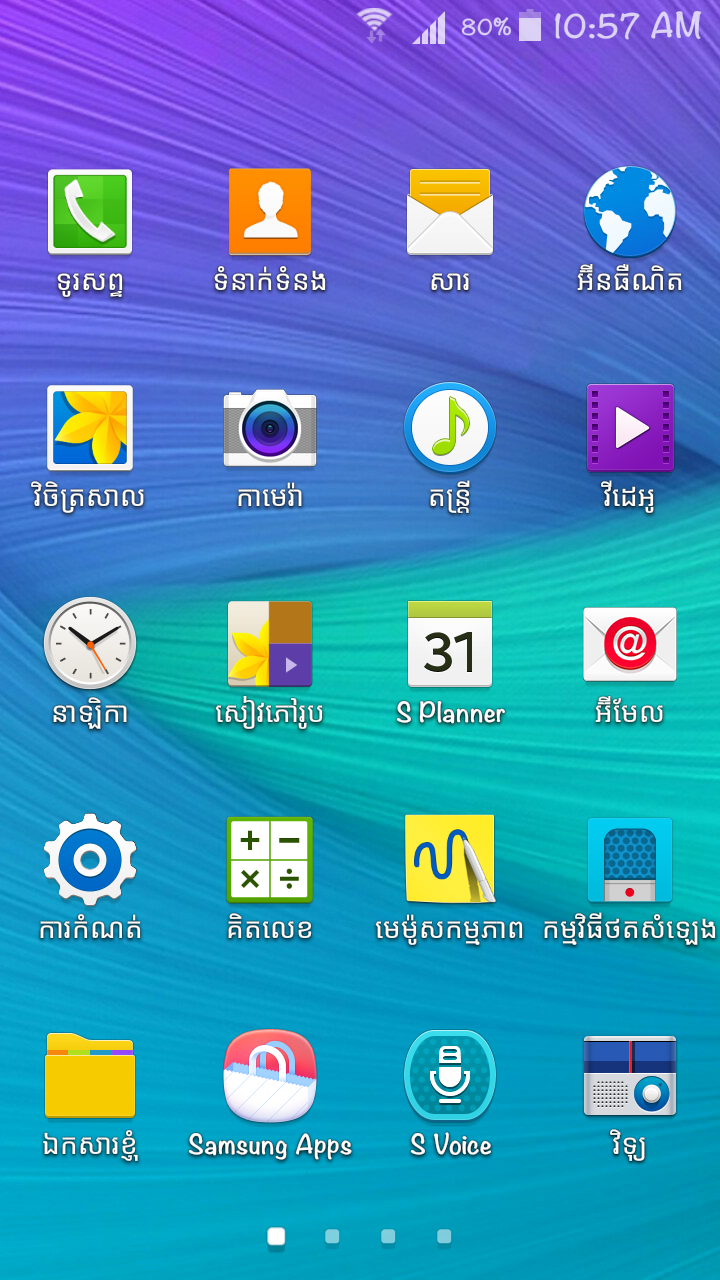Open the Phone dialer app
Screen dimensions: 720x1280
click(90, 212)
